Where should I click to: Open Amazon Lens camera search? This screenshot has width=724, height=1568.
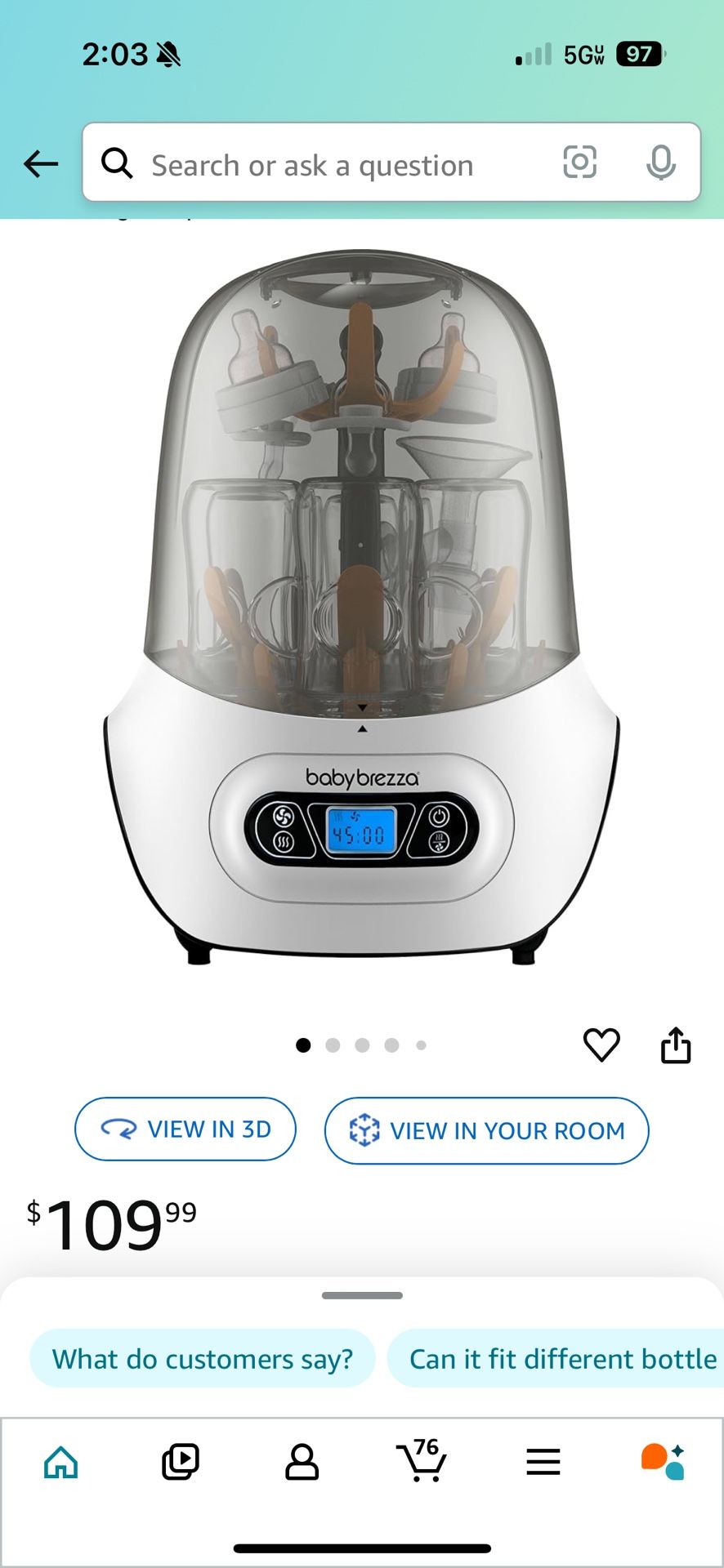pyautogui.click(x=580, y=163)
